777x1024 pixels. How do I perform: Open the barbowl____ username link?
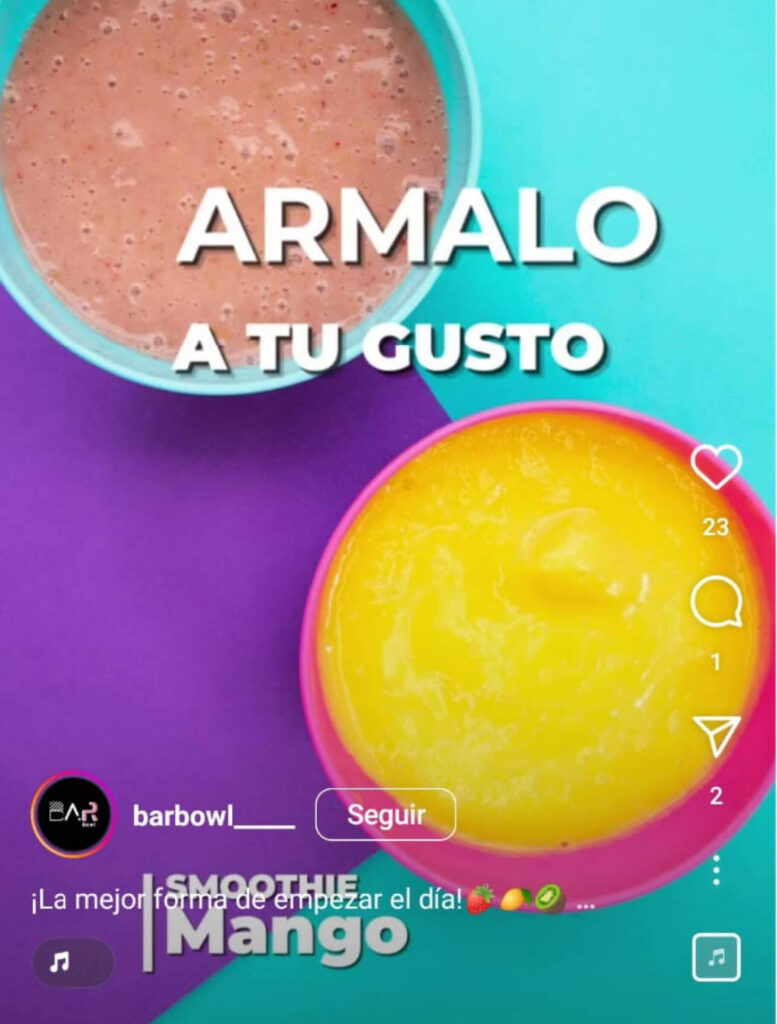pos(213,816)
